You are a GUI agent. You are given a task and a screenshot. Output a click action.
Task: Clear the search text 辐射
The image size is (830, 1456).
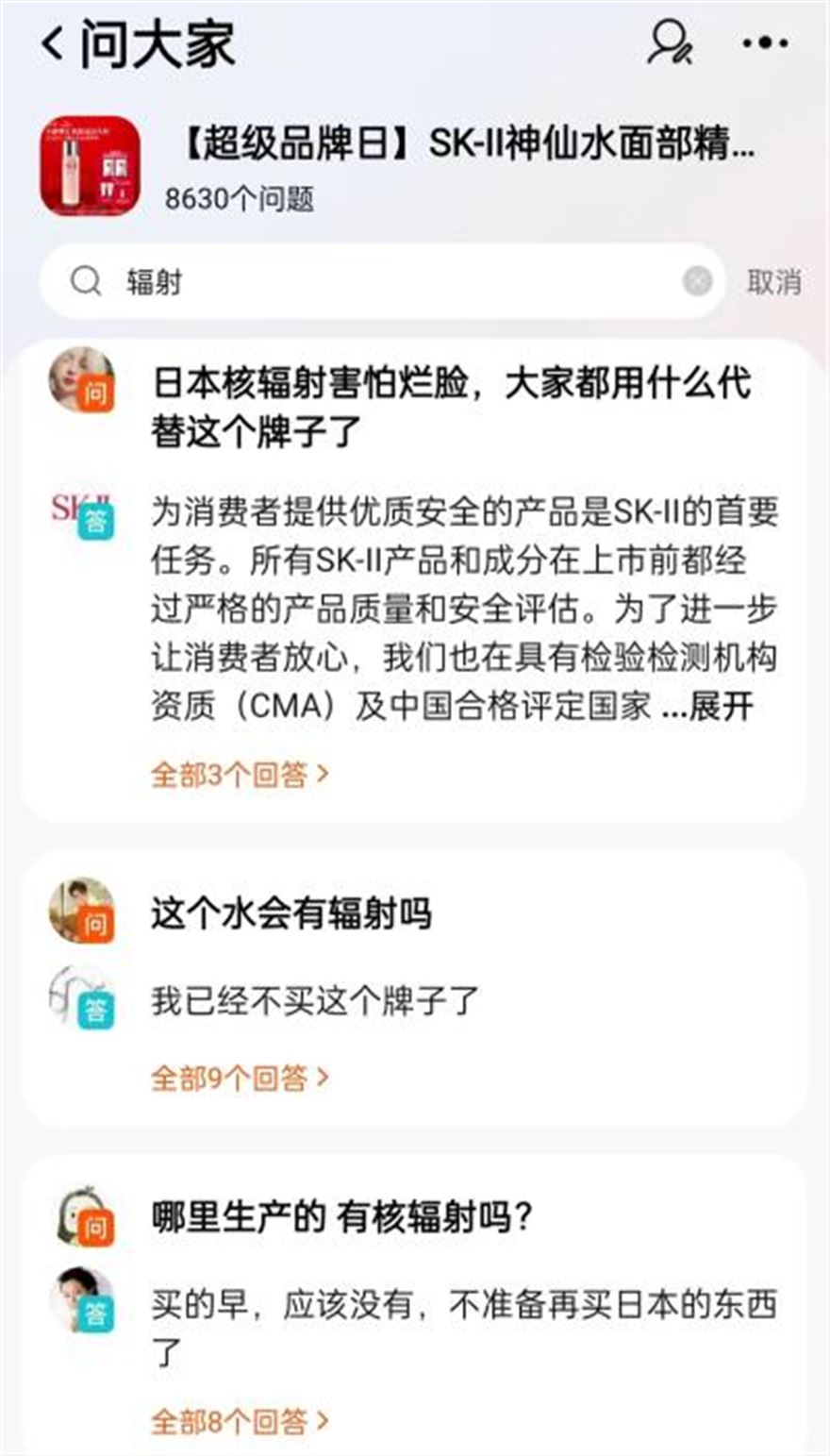(697, 281)
